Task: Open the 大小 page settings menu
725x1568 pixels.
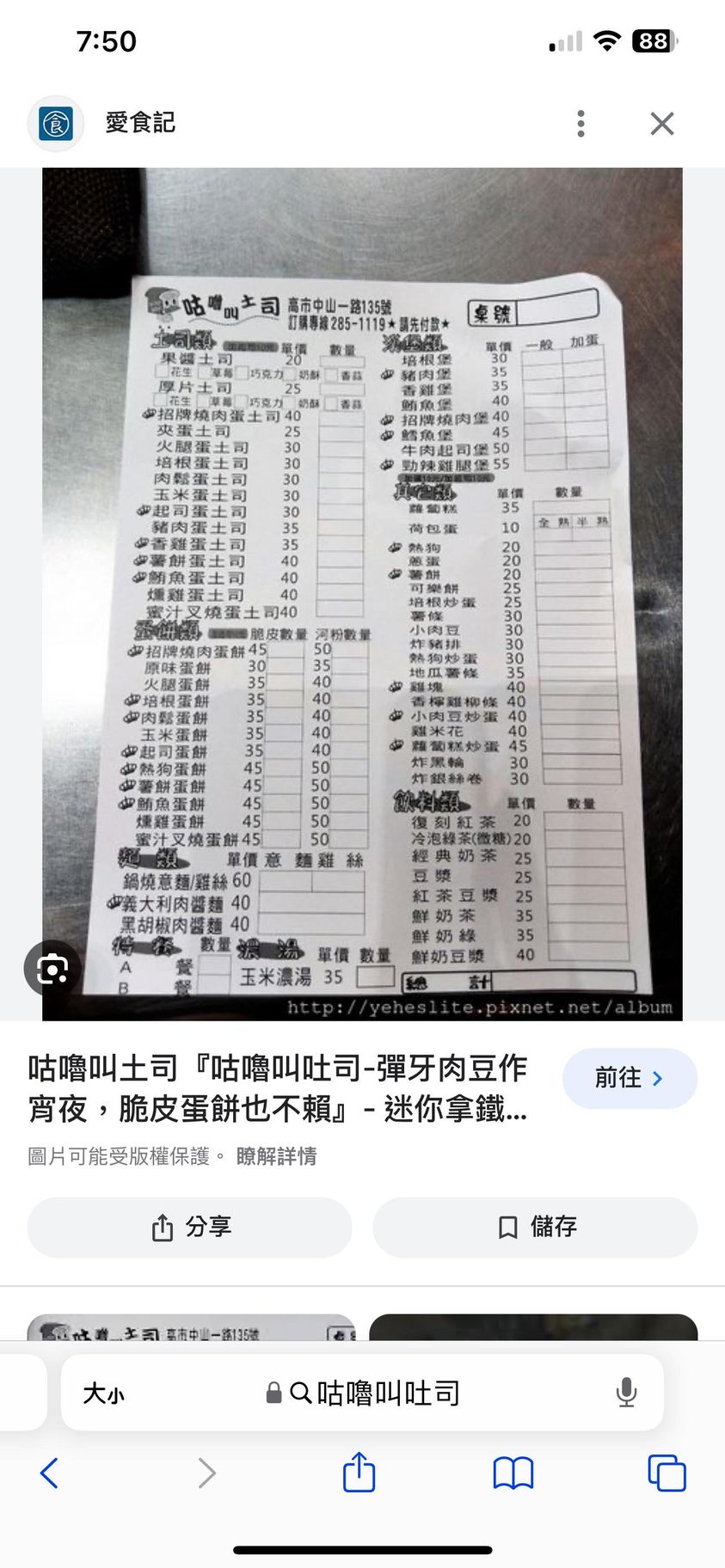Action: click(x=103, y=1393)
